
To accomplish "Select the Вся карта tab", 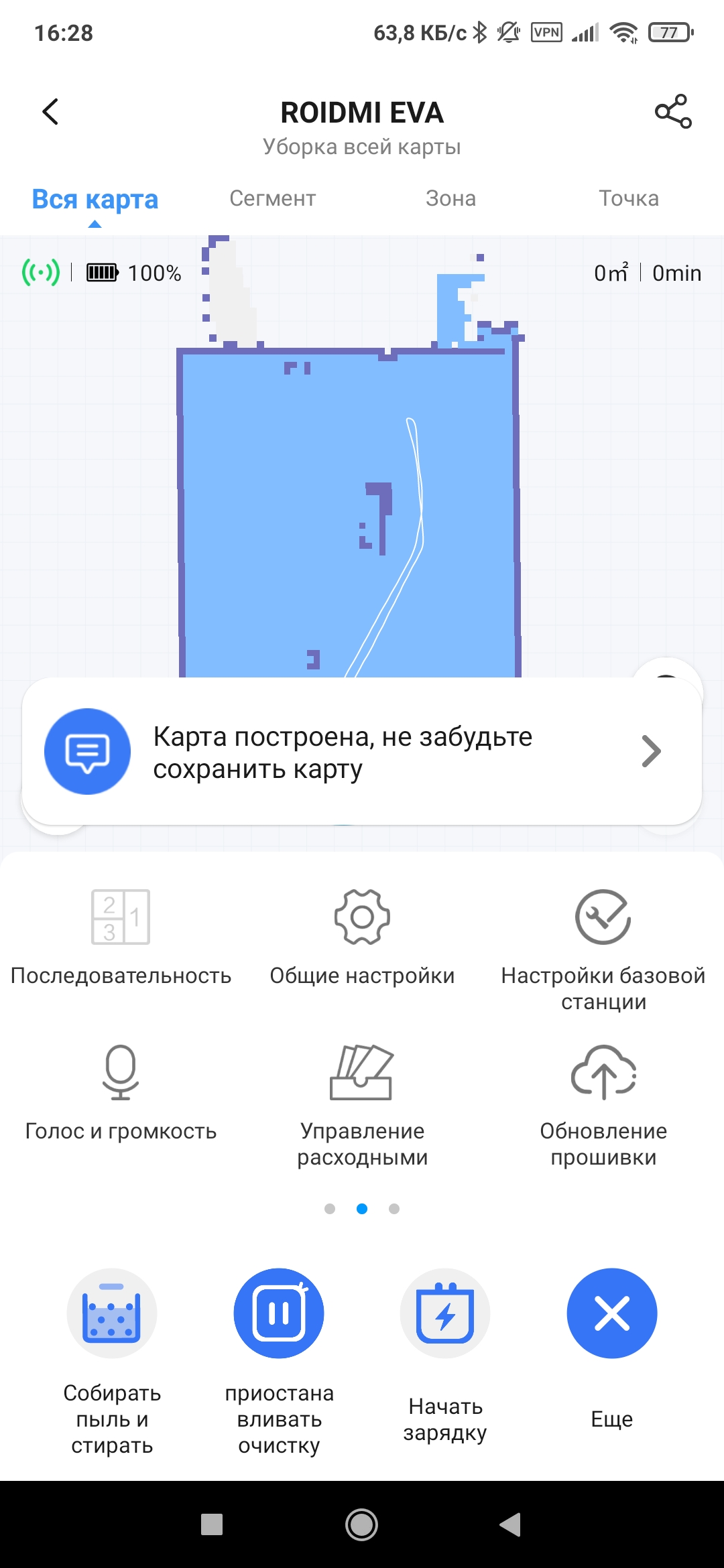I will pos(95,200).
